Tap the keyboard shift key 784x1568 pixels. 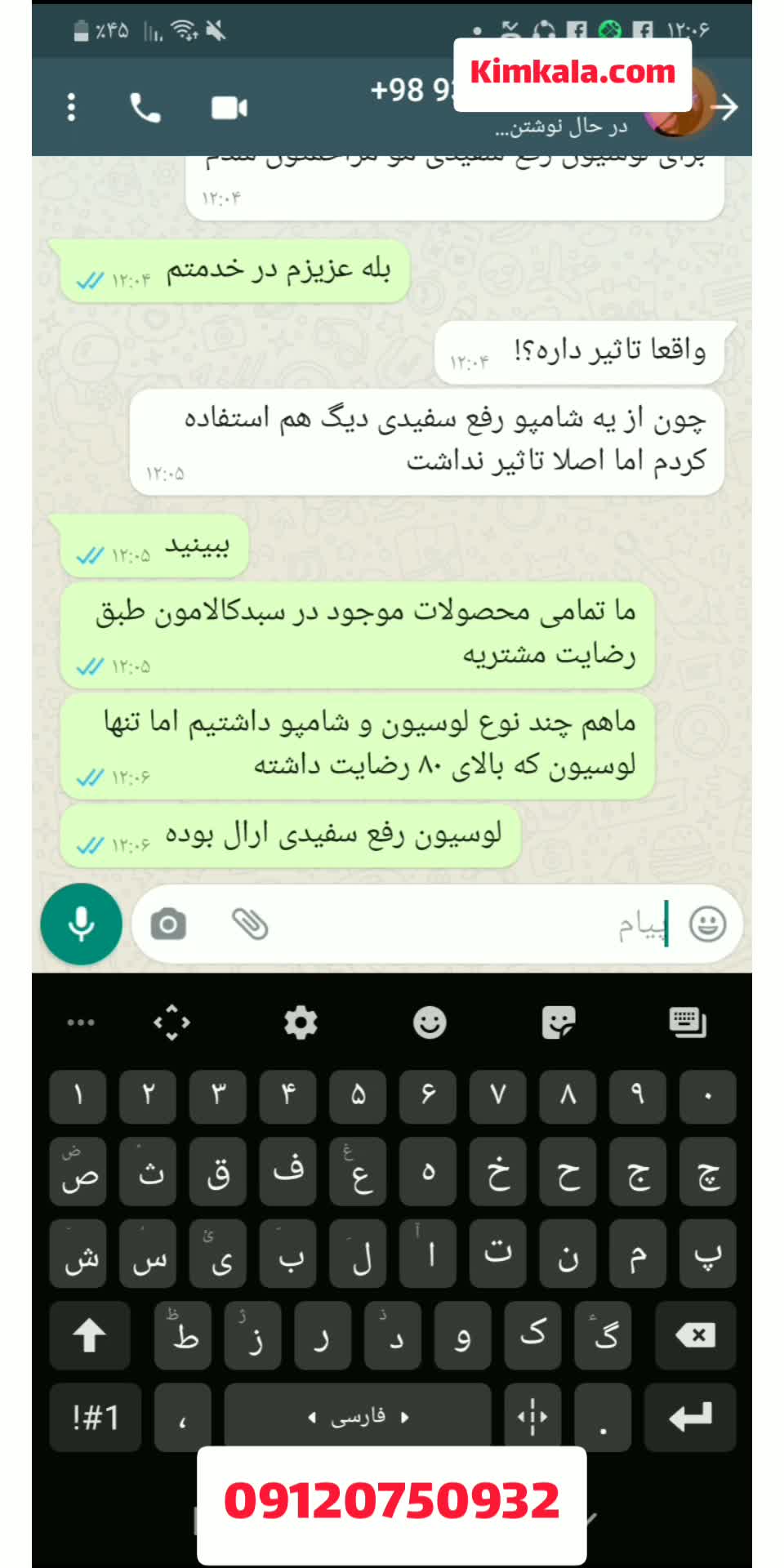tap(90, 1335)
